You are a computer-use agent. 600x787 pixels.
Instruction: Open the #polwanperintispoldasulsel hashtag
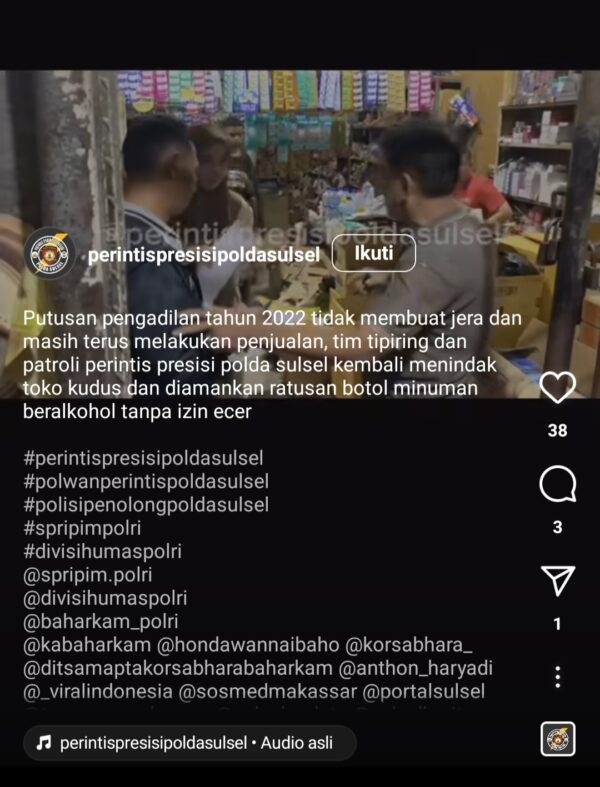pos(145,482)
